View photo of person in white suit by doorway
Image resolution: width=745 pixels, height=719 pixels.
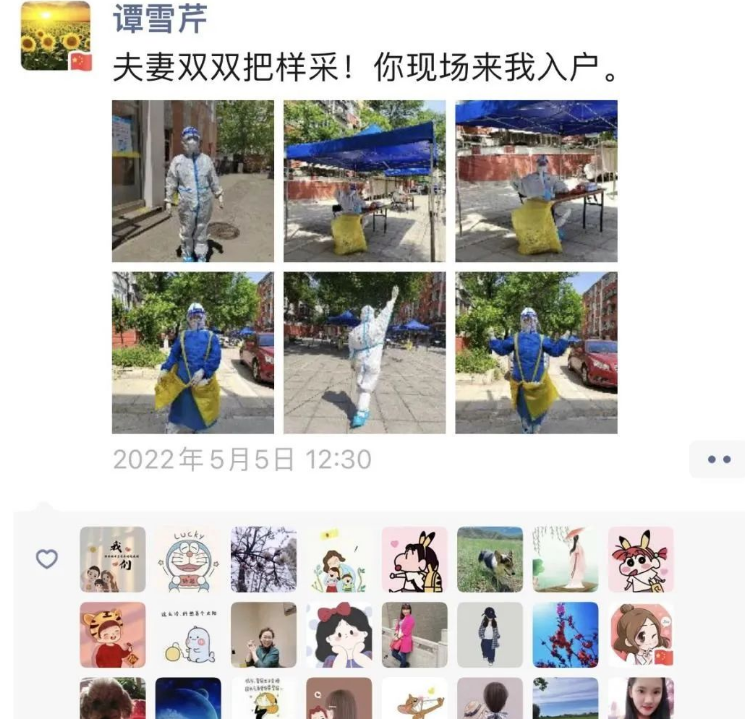click(192, 181)
